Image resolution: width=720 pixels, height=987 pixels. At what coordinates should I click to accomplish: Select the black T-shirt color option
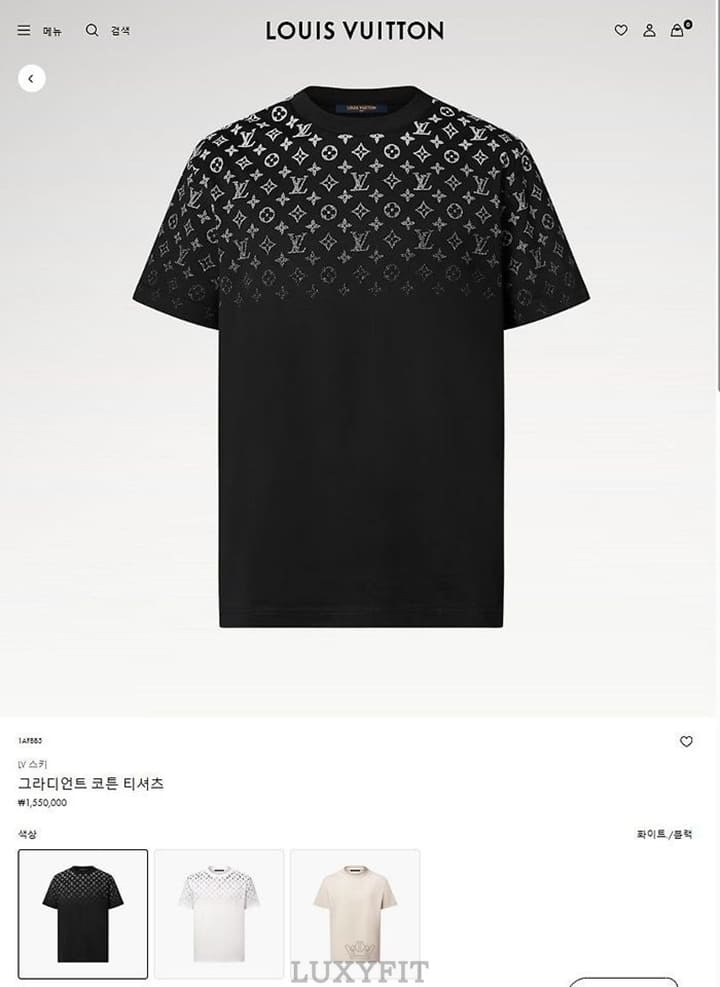[83, 913]
